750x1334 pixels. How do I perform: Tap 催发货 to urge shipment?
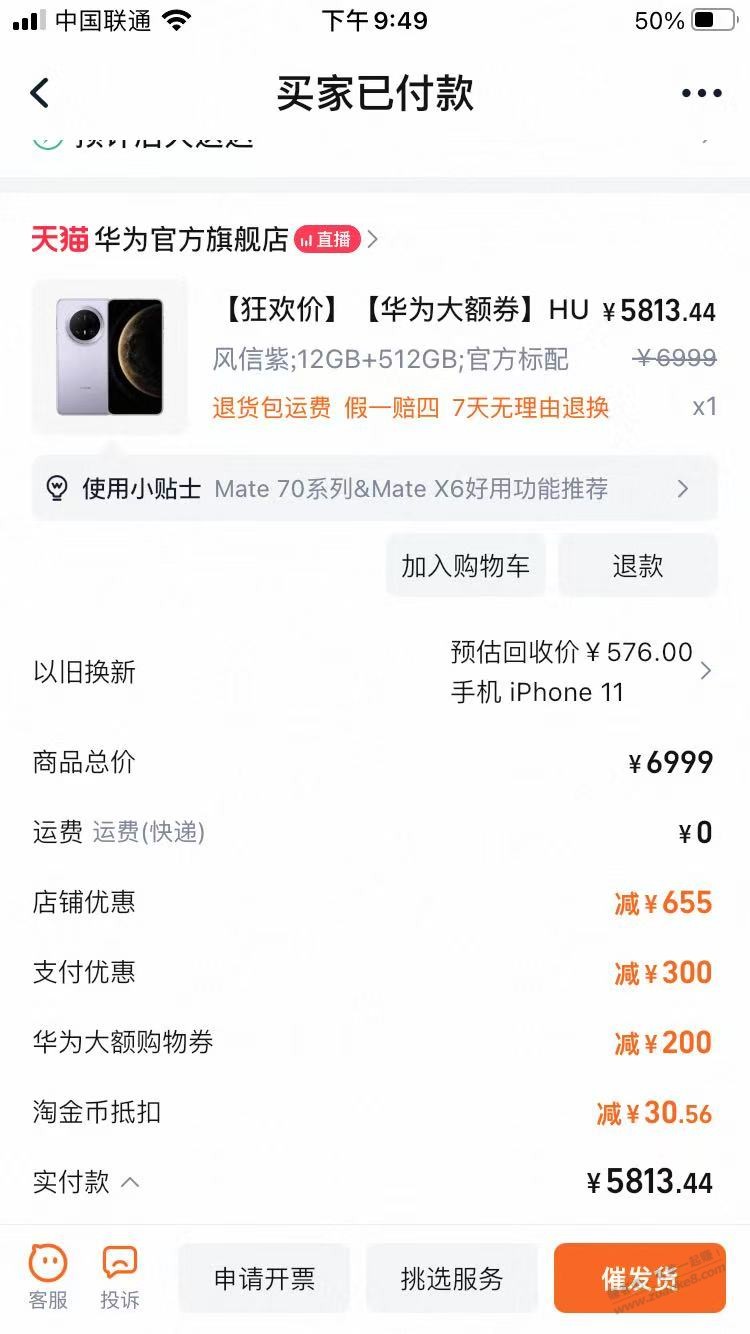click(x=639, y=1278)
